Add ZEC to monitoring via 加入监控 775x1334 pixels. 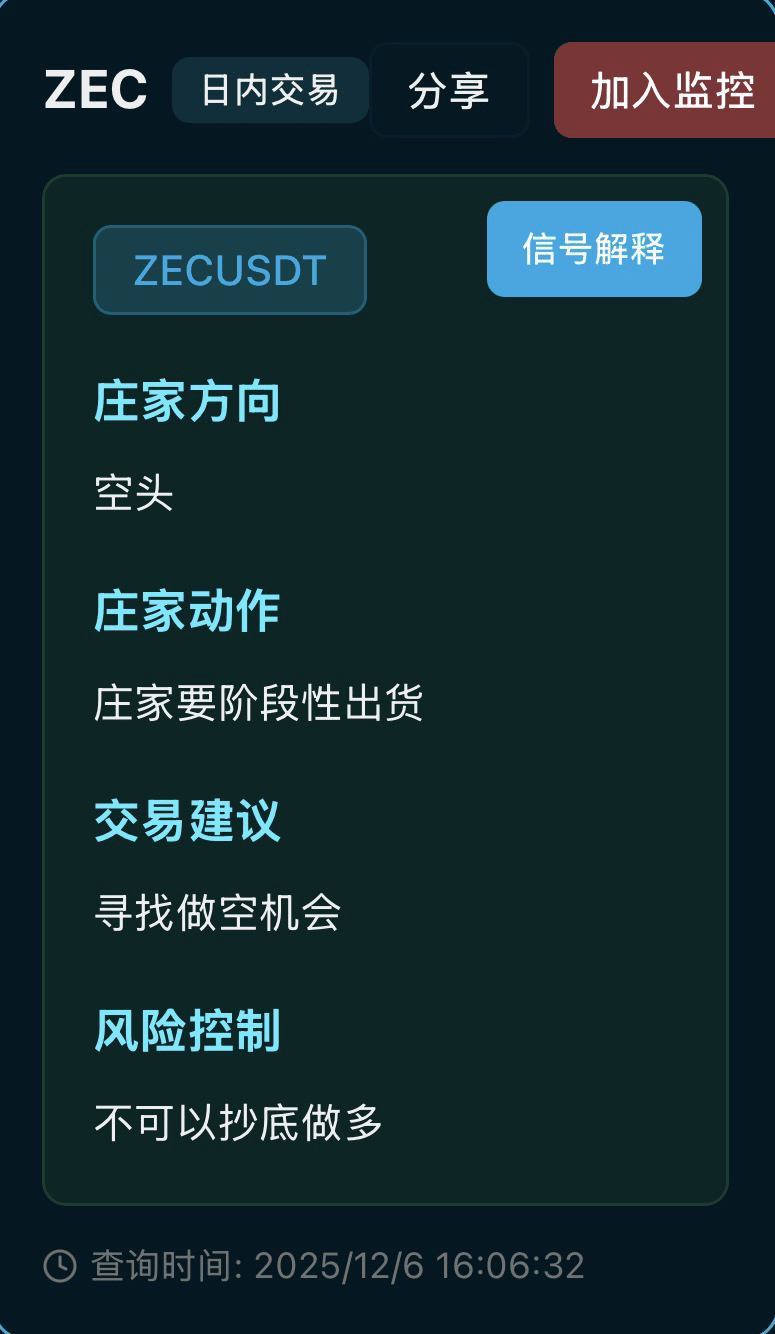[668, 91]
